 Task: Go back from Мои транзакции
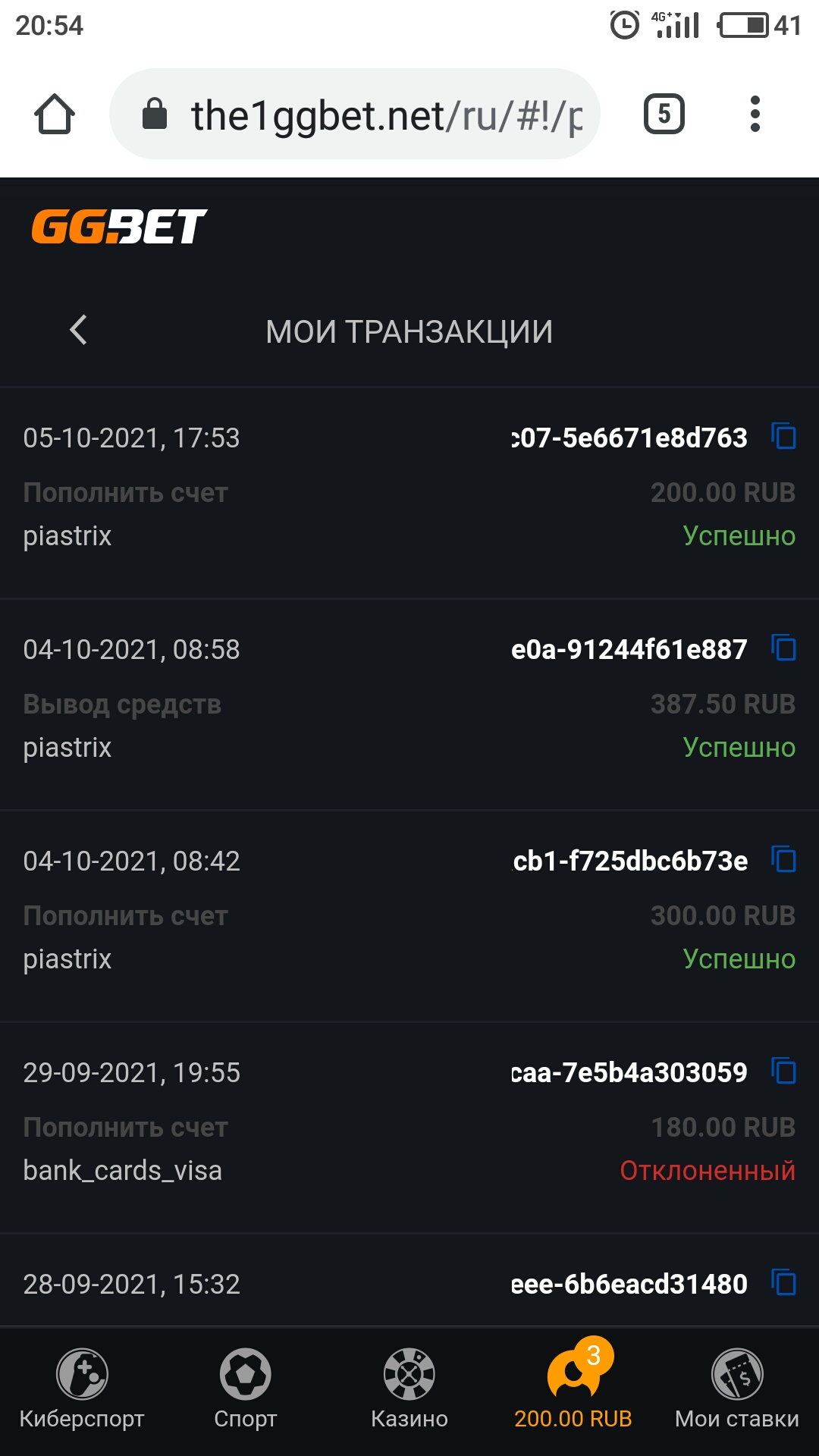point(78,330)
